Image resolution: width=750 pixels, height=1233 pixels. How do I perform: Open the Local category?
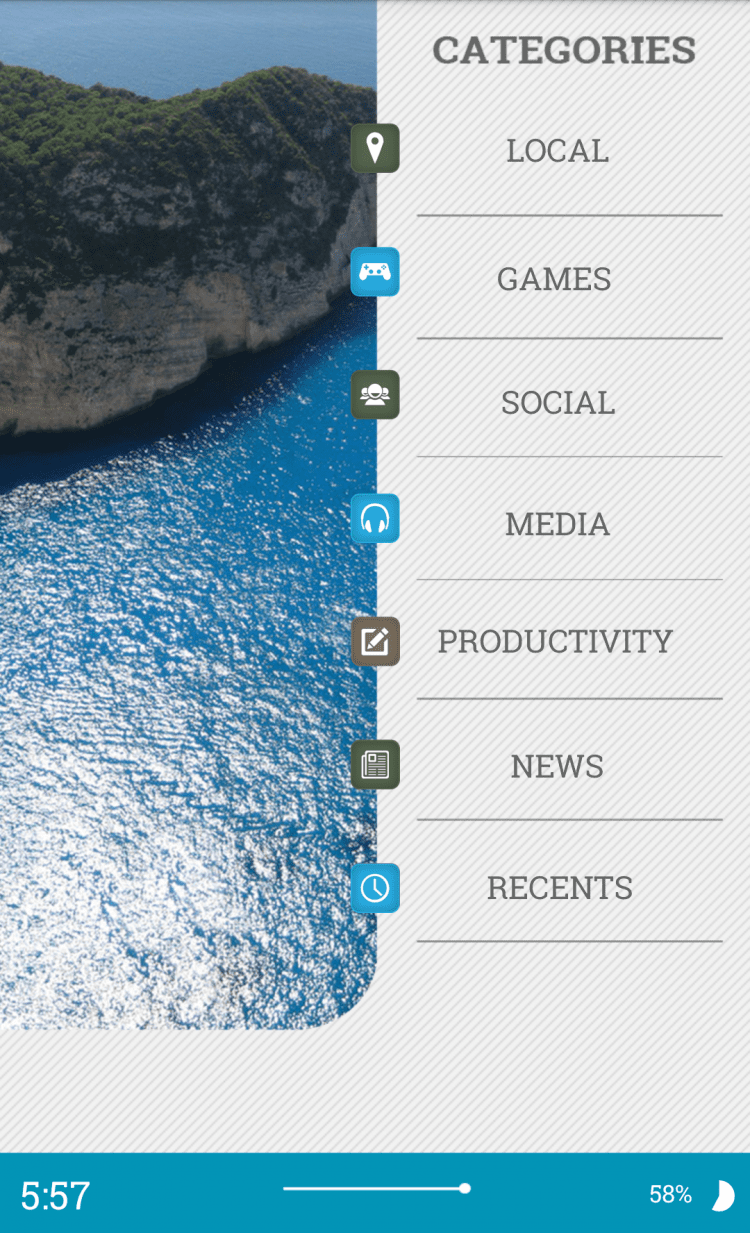click(x=557, y=151)
